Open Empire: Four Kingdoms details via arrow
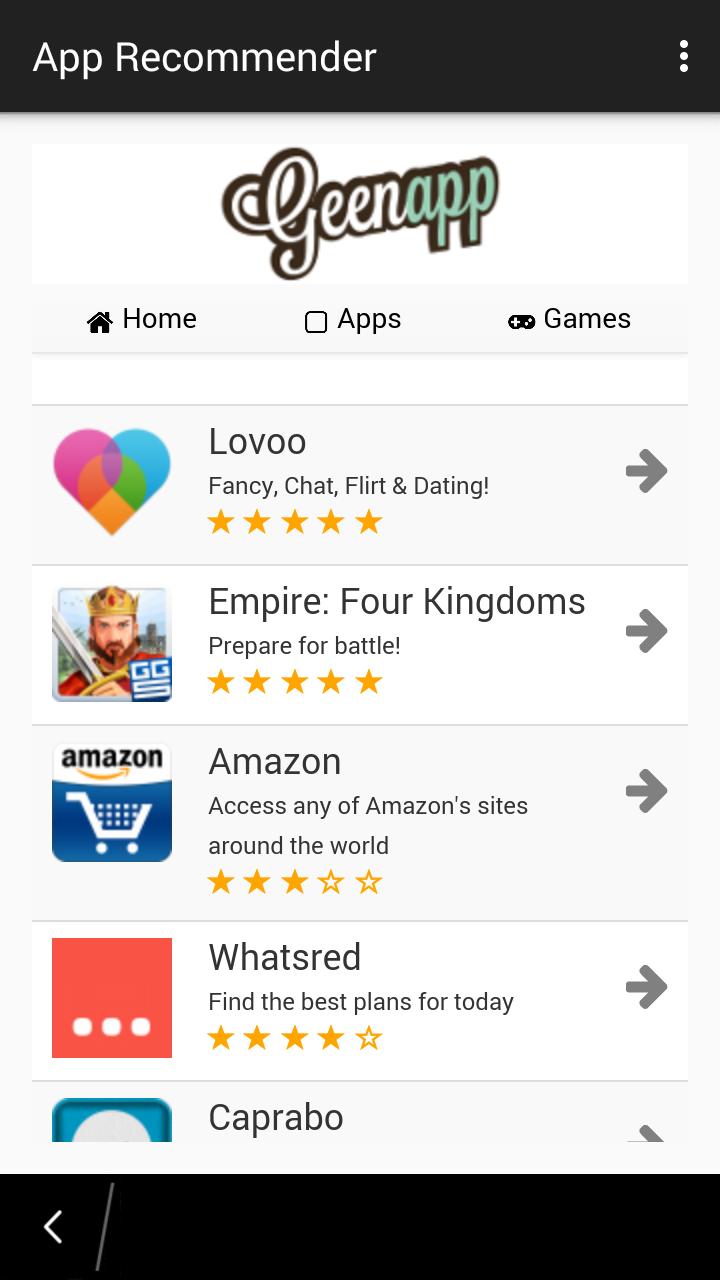 point(647,630)
